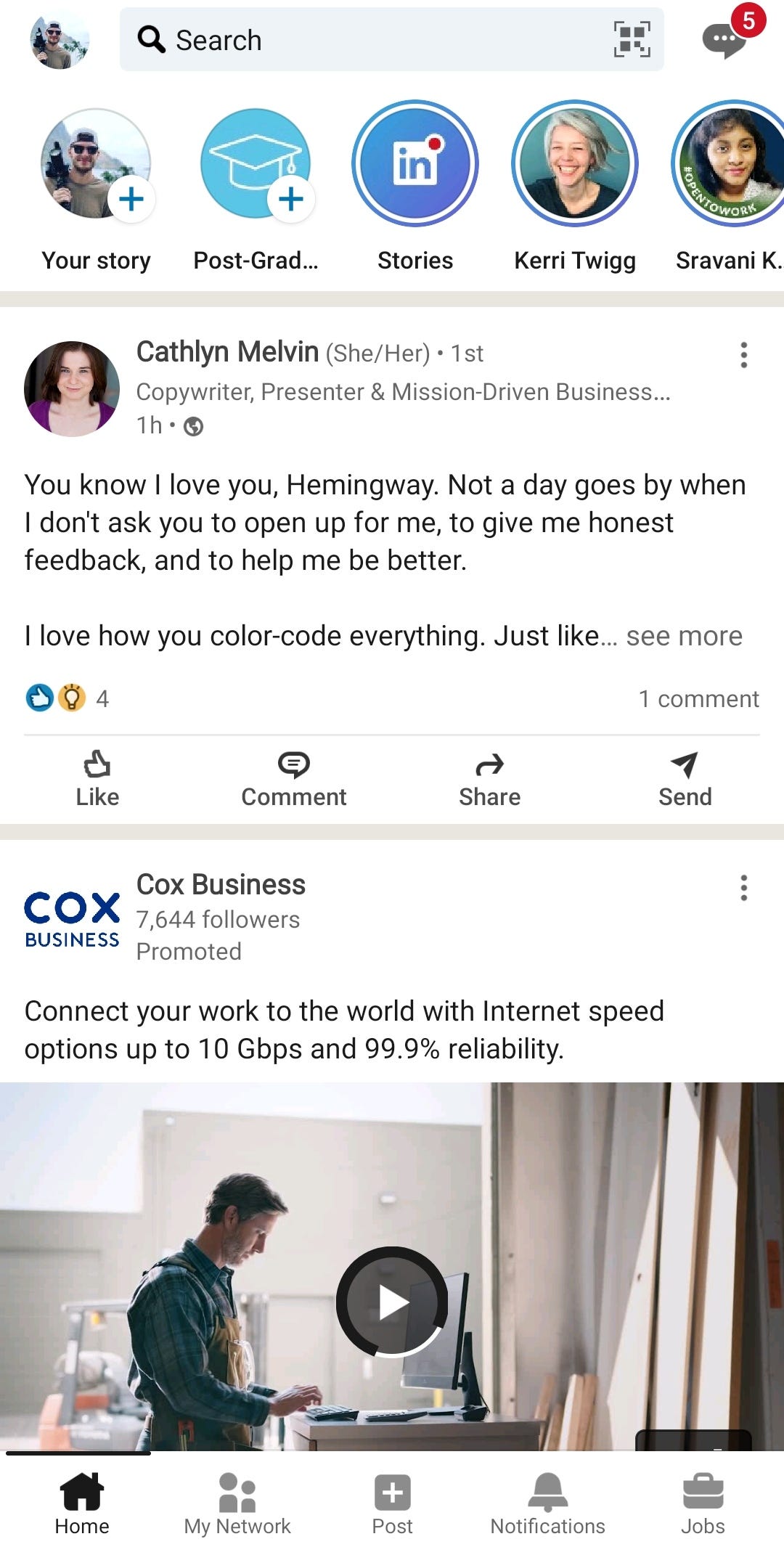The width and height of the screenshot is (784, 1547).
Task: View the 1 comment on Cathlyn's post
Action: pyautogui.click(x=698, y=698)
